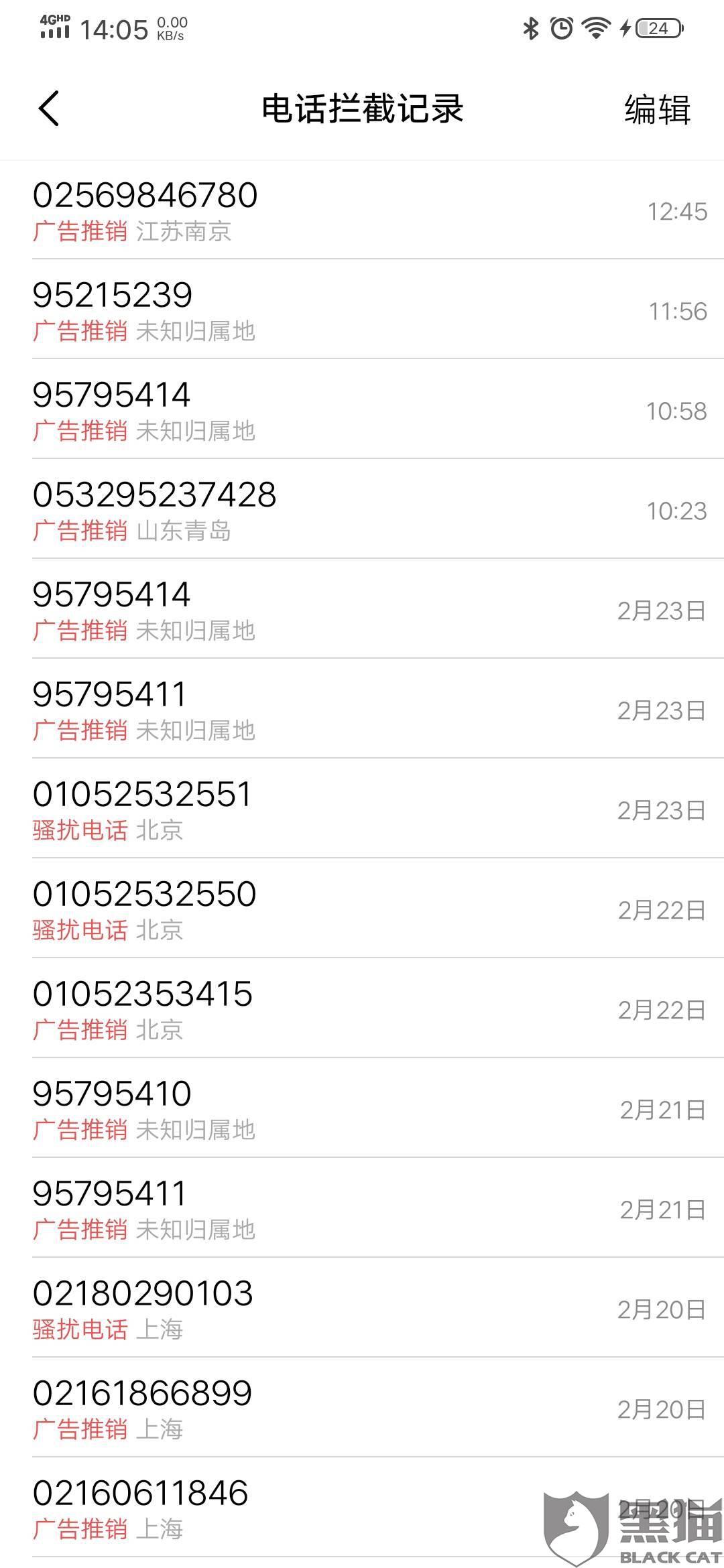Open the 95795414 record blocked at 10:58
The width and height of the screenshot is (724, 1568).
pos(362,410)
